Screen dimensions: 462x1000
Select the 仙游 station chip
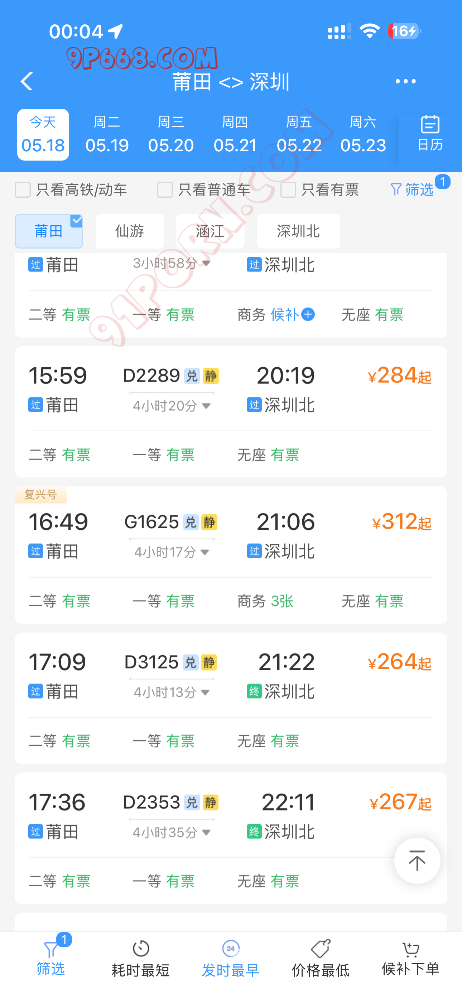click(130, 231)
